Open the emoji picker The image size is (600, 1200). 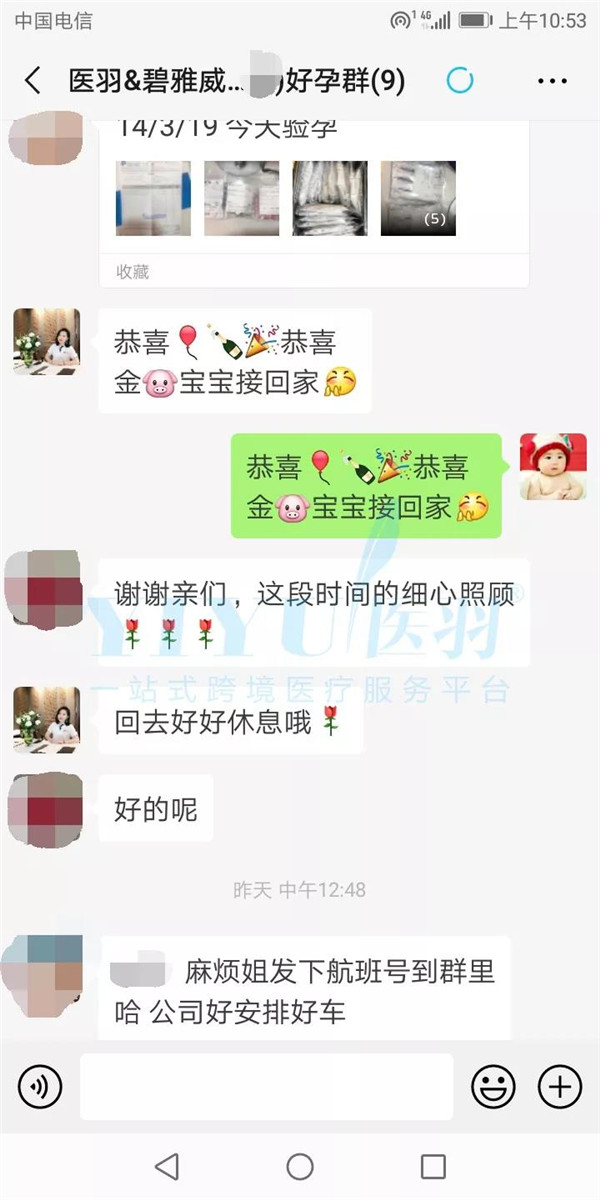point(493,1086)
